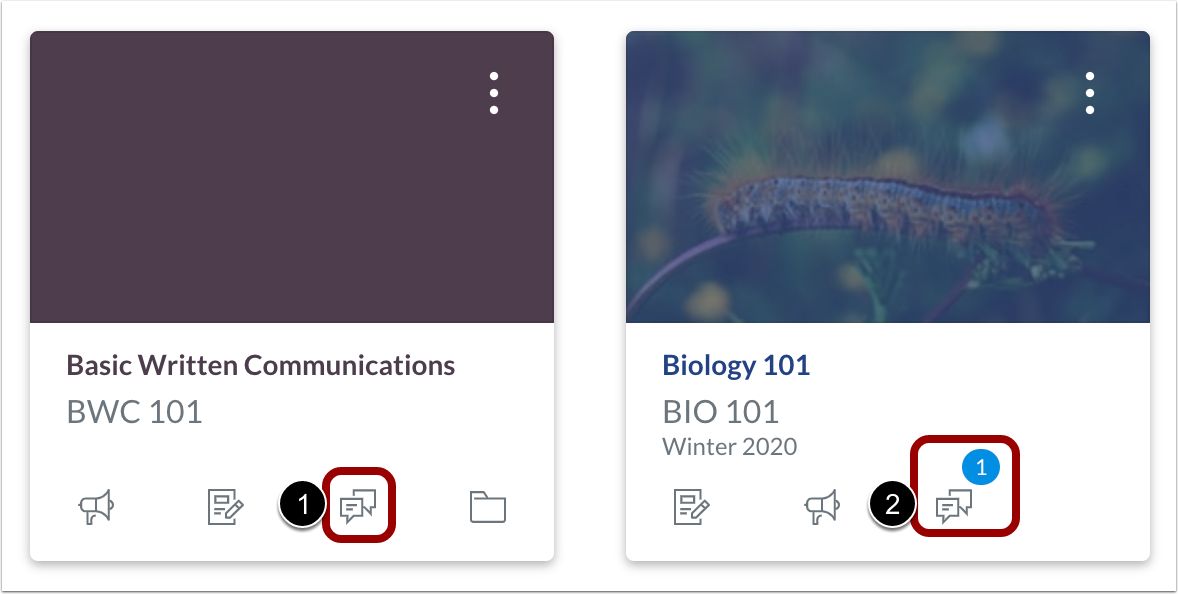Open the Basic Written Communications course
The height and width of the screenshot is (594, 1178).
tap(260, 365)
